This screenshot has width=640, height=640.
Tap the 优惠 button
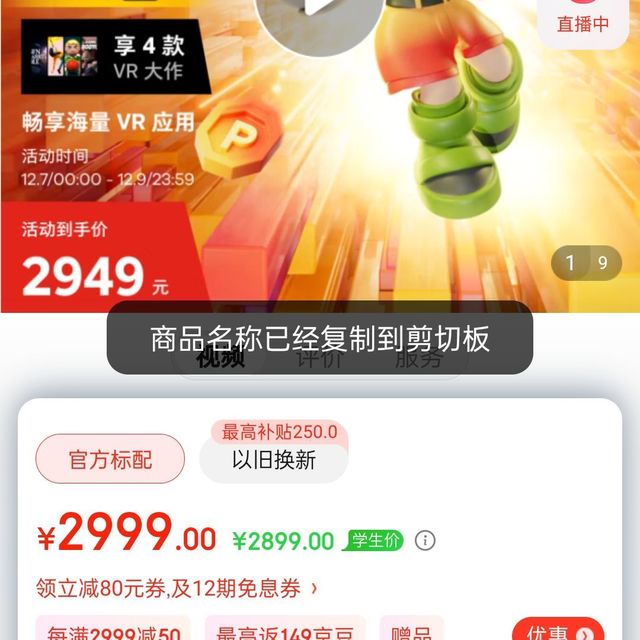pos(558,630)
